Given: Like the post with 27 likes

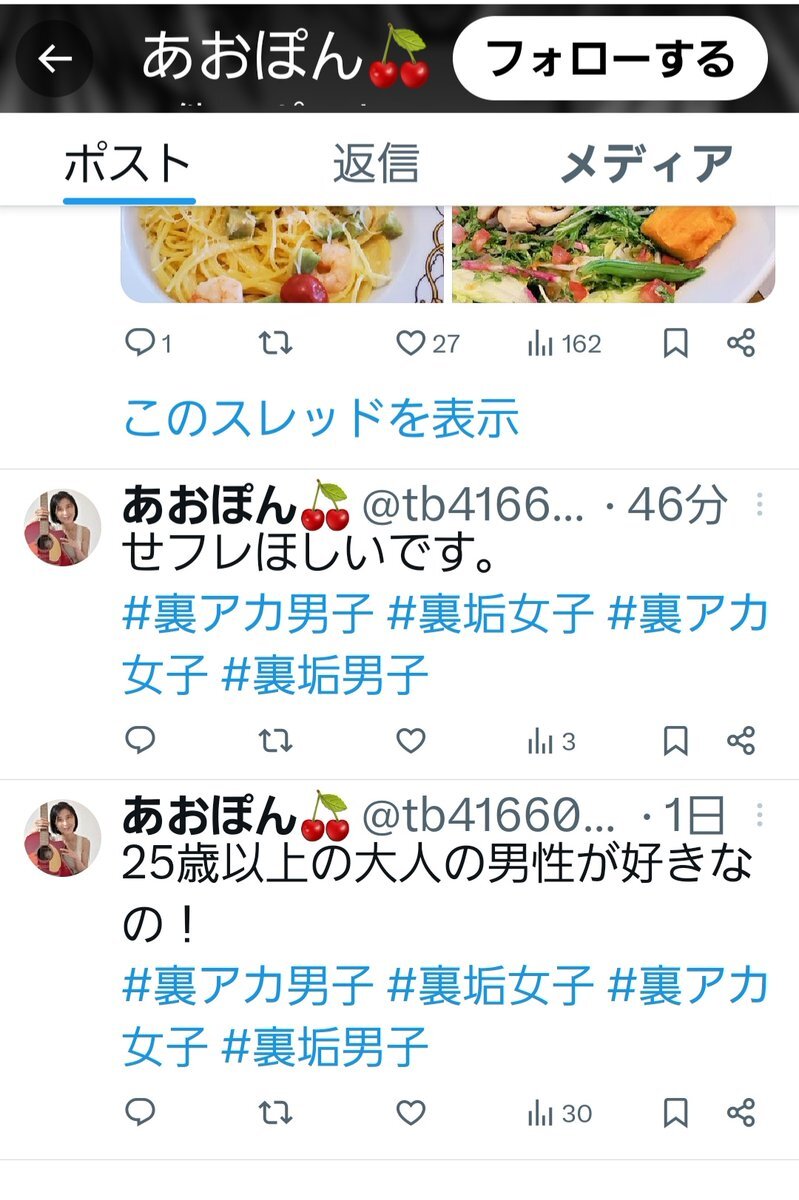Looking at the screenshot, I should [411, 344].
